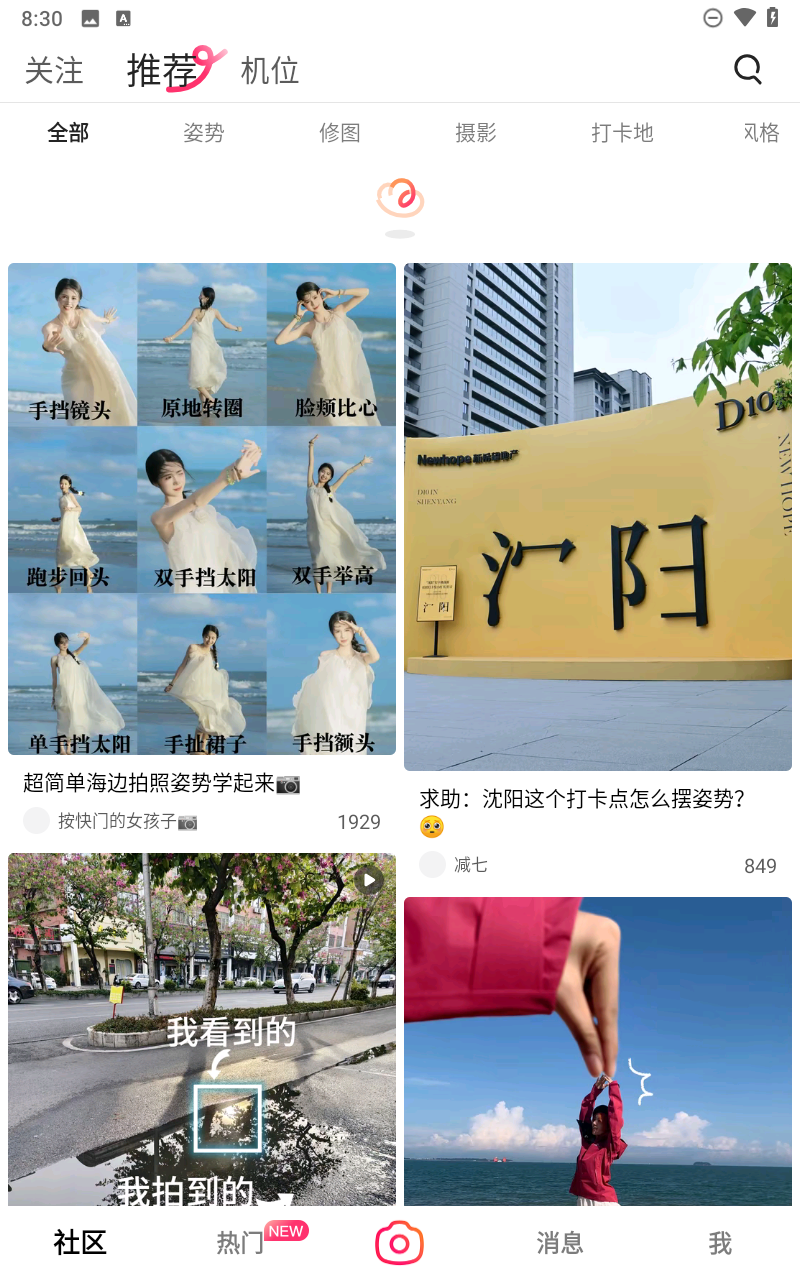Go to the 我 profile section
Screen dimensions: 800x1280
click(x=719, y=1243)
